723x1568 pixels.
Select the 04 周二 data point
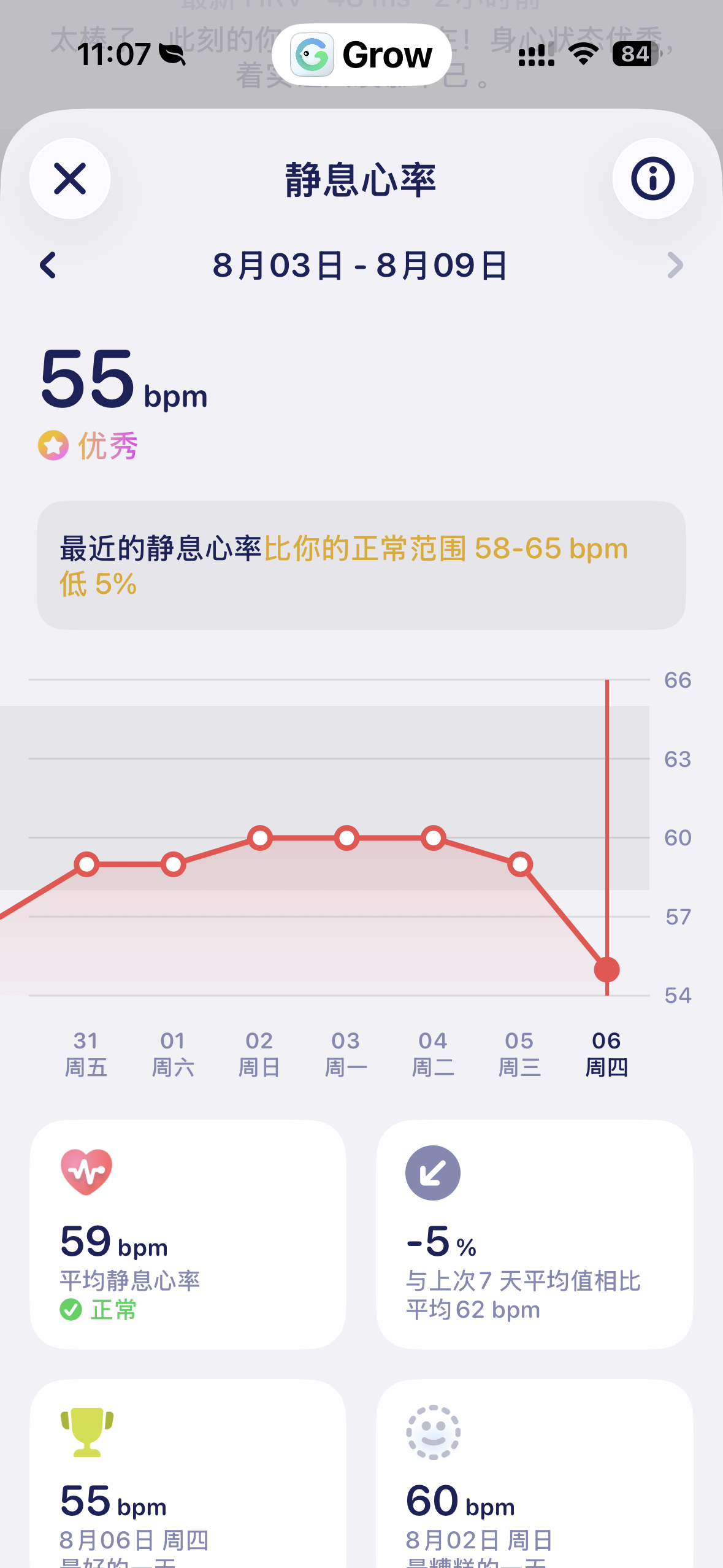pyautogui.click(x=434, y=837)
